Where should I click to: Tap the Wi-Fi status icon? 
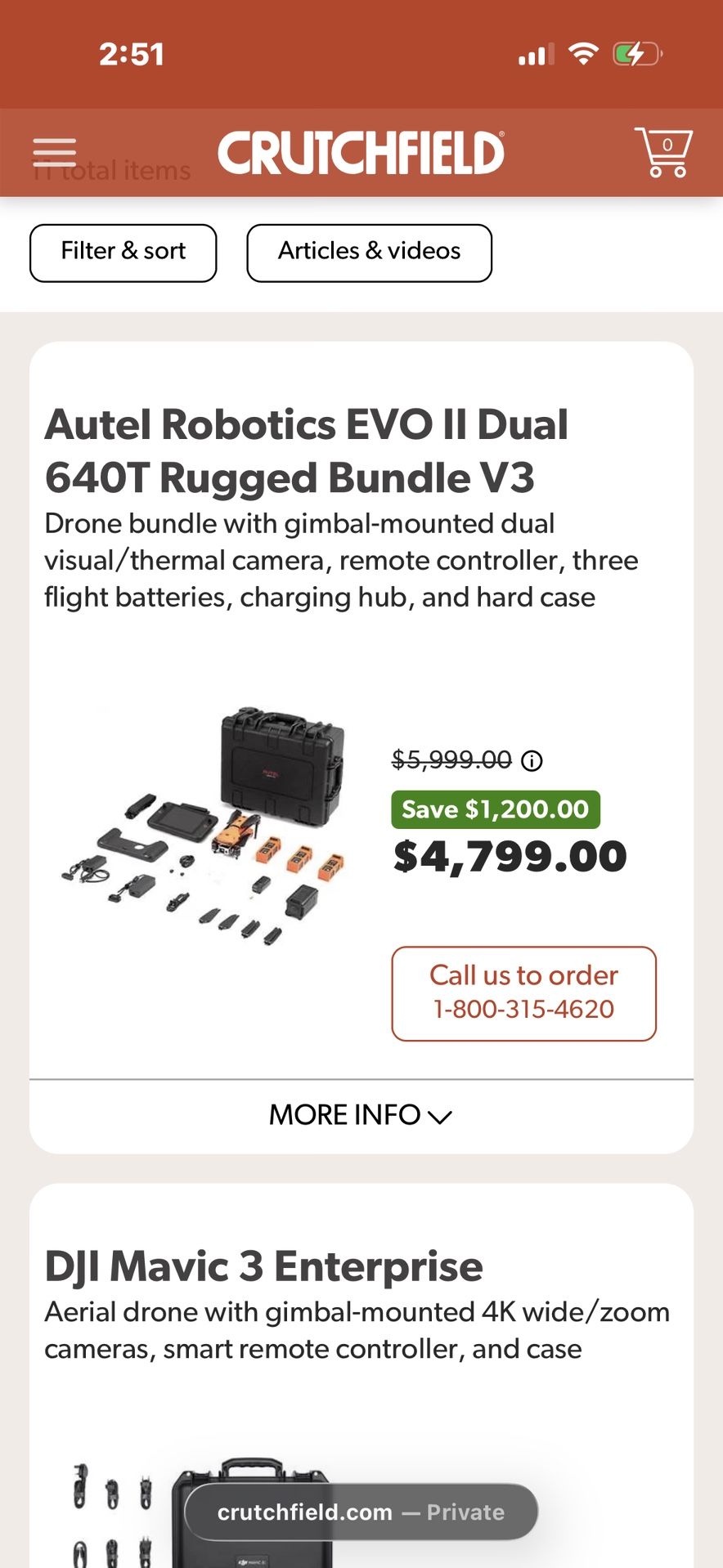(583, 52)
